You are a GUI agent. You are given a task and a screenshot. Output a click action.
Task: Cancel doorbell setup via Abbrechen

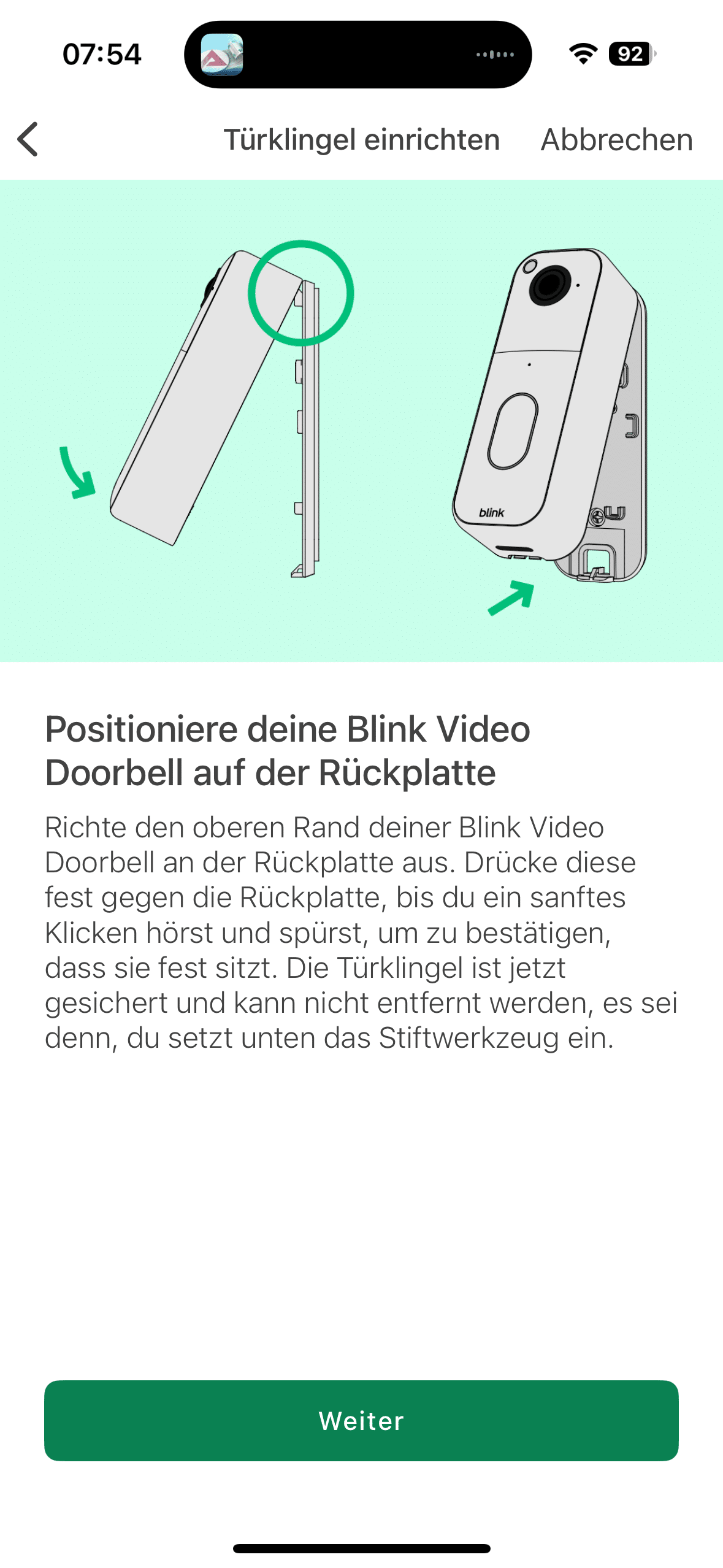point(616,140)
